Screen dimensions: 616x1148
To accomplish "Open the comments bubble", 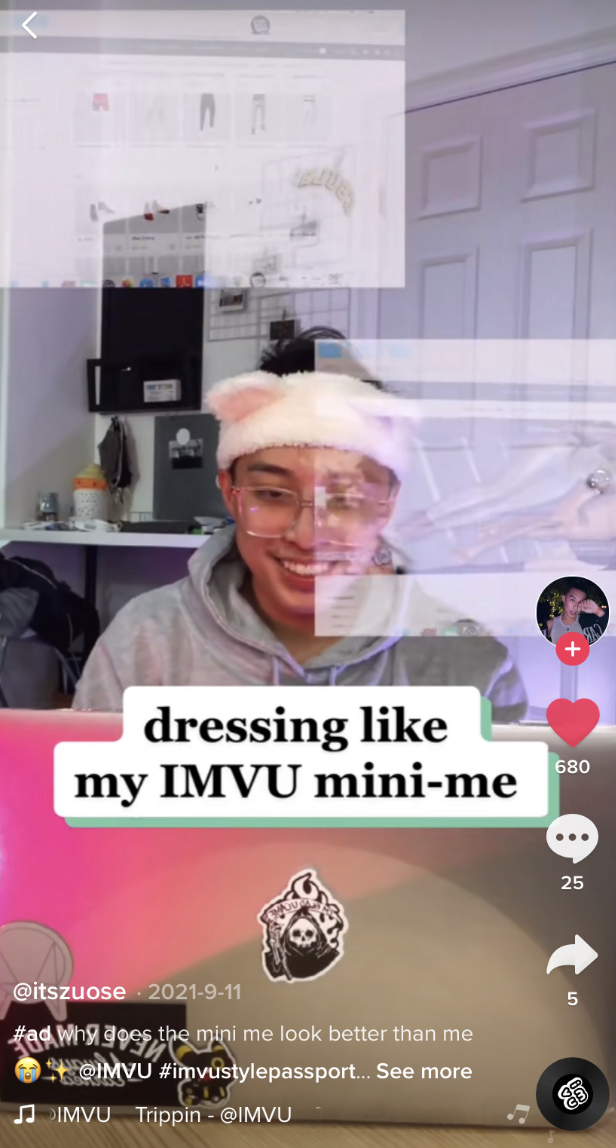I will coord(572,839).
